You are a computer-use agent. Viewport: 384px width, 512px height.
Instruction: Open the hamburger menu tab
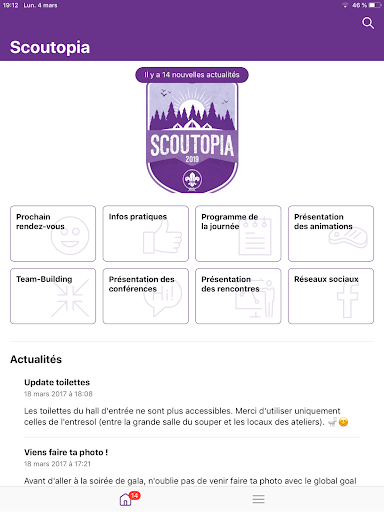pos(258,499)
